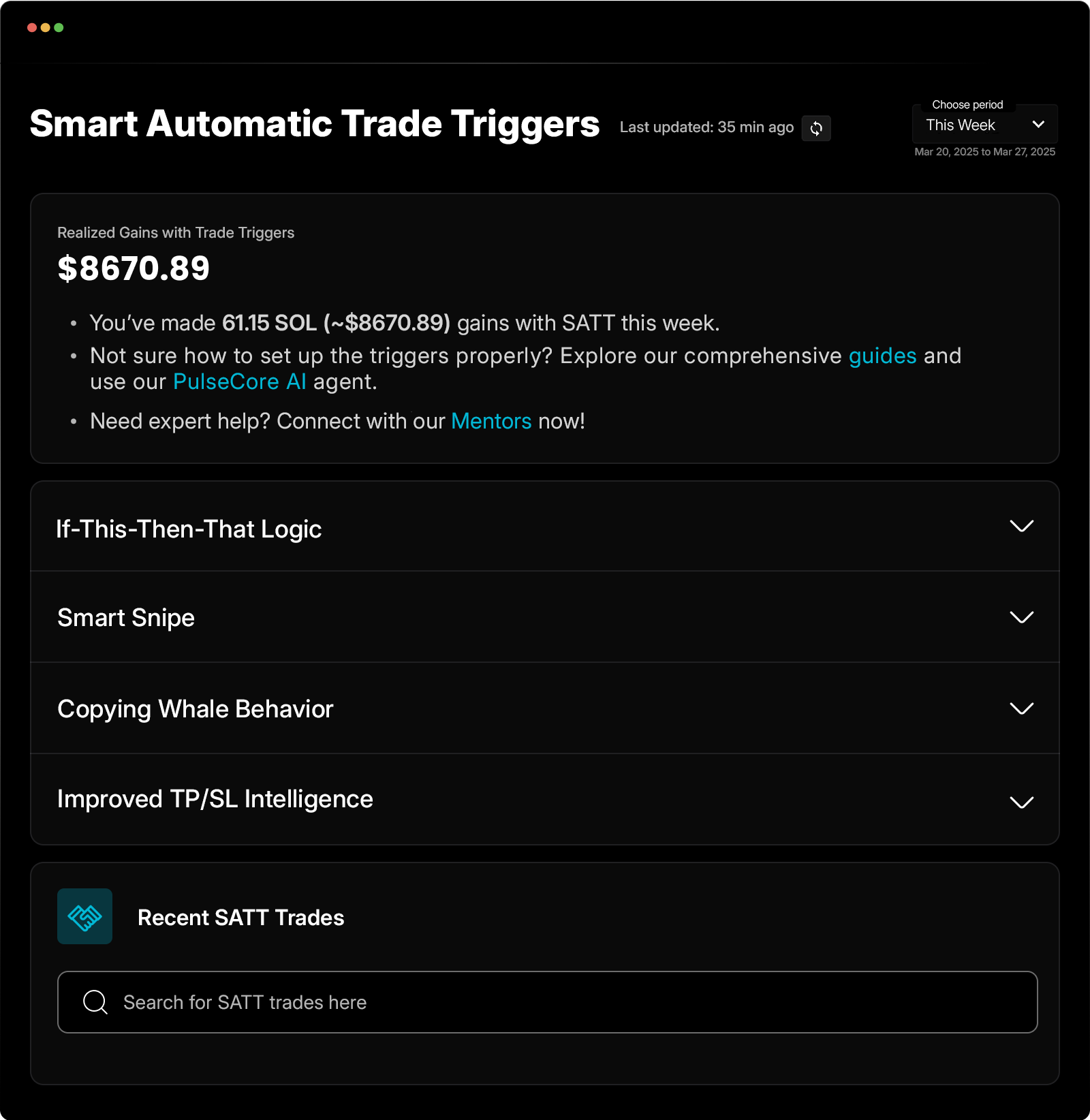Expand Improved TP/SL Intelligence section
This screenshot has height=1120, width=1090.
[x=1021, y=802]
